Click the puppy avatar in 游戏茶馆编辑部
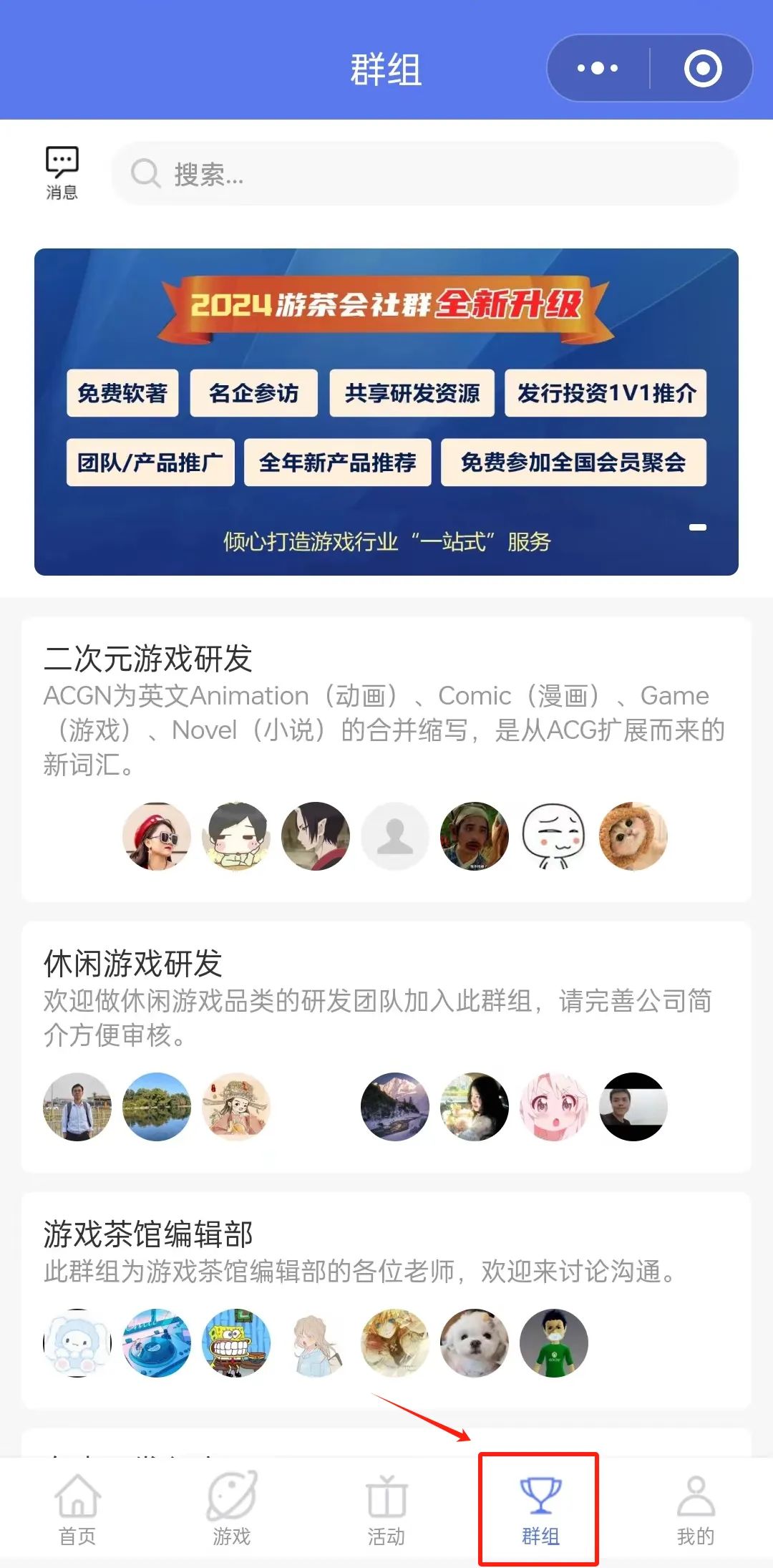The height and width of the screenshot is (1568, 773). click(475, 1344)
